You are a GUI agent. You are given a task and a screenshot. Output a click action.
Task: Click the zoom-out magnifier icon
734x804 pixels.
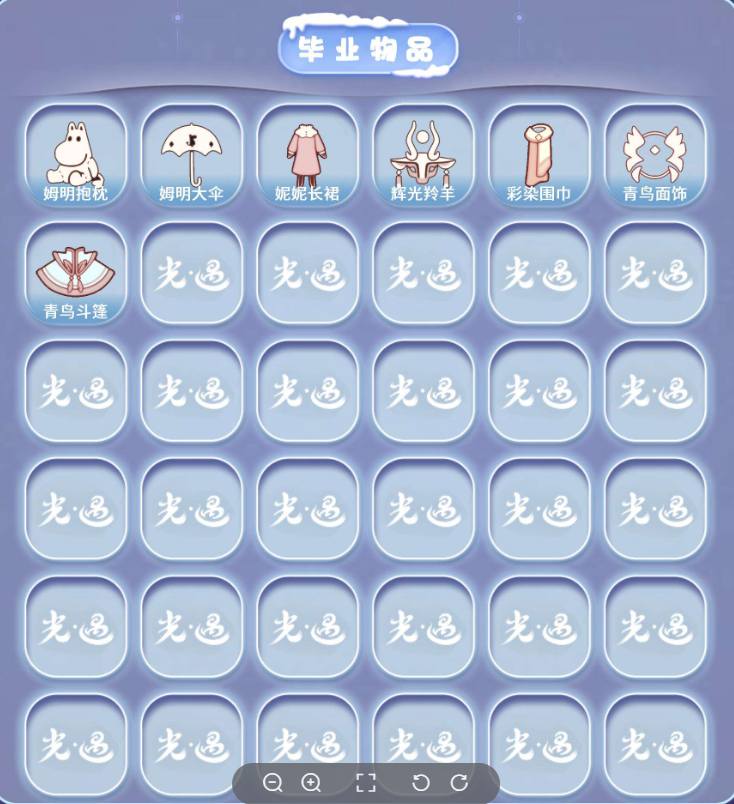click(275, 783)
